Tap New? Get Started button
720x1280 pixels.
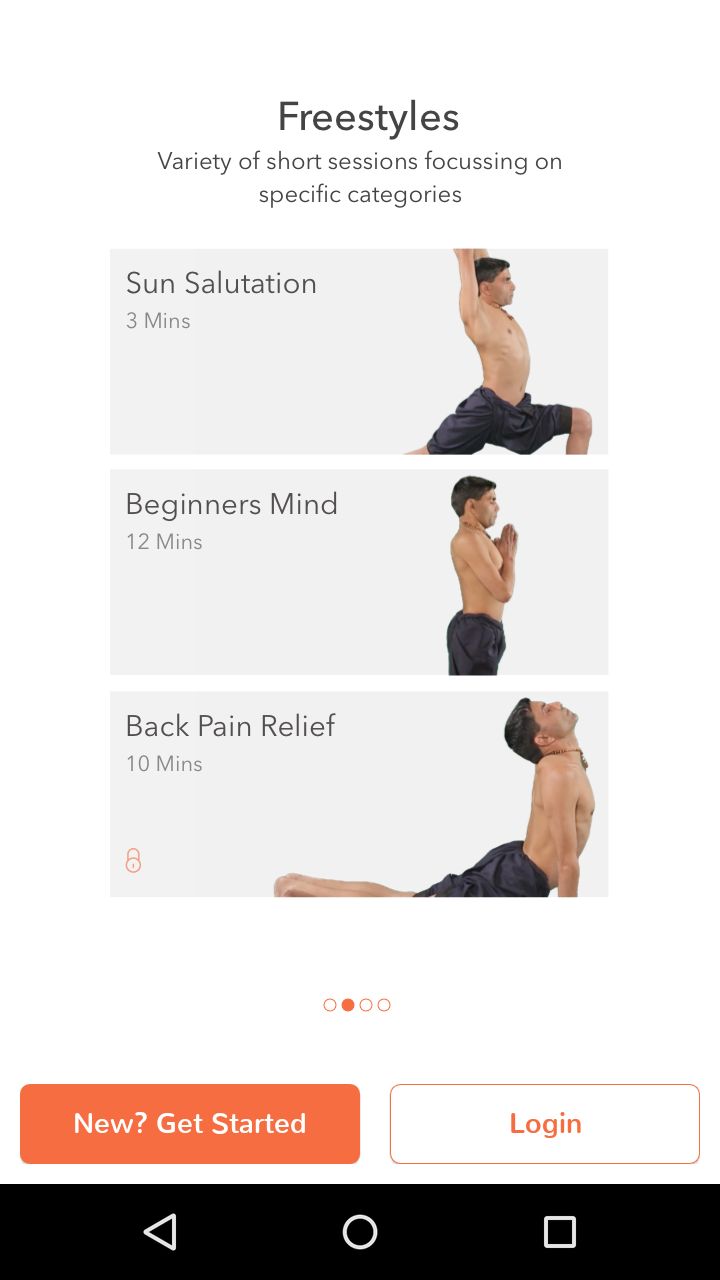(190, 1124)
